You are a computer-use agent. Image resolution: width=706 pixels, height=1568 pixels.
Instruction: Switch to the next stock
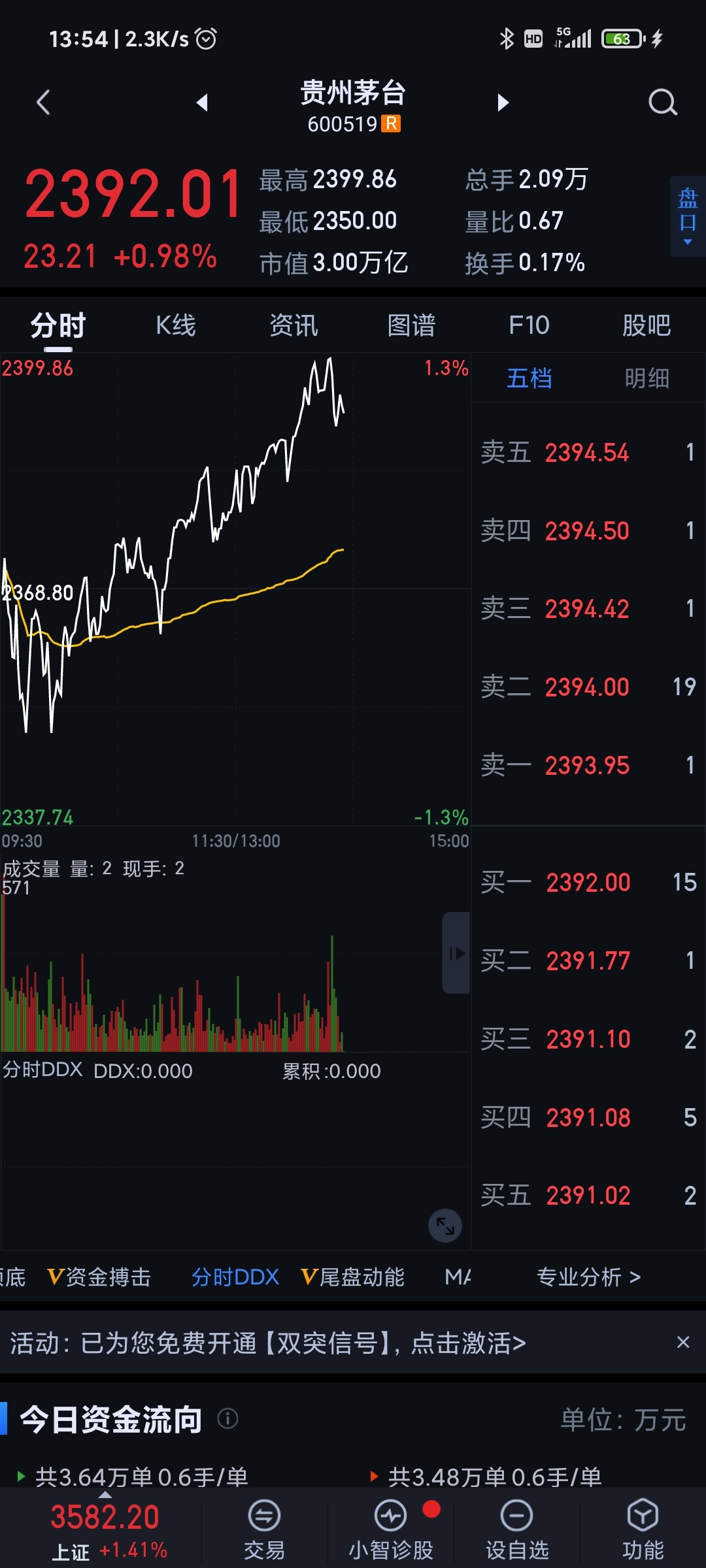click(x=503, y=103)
